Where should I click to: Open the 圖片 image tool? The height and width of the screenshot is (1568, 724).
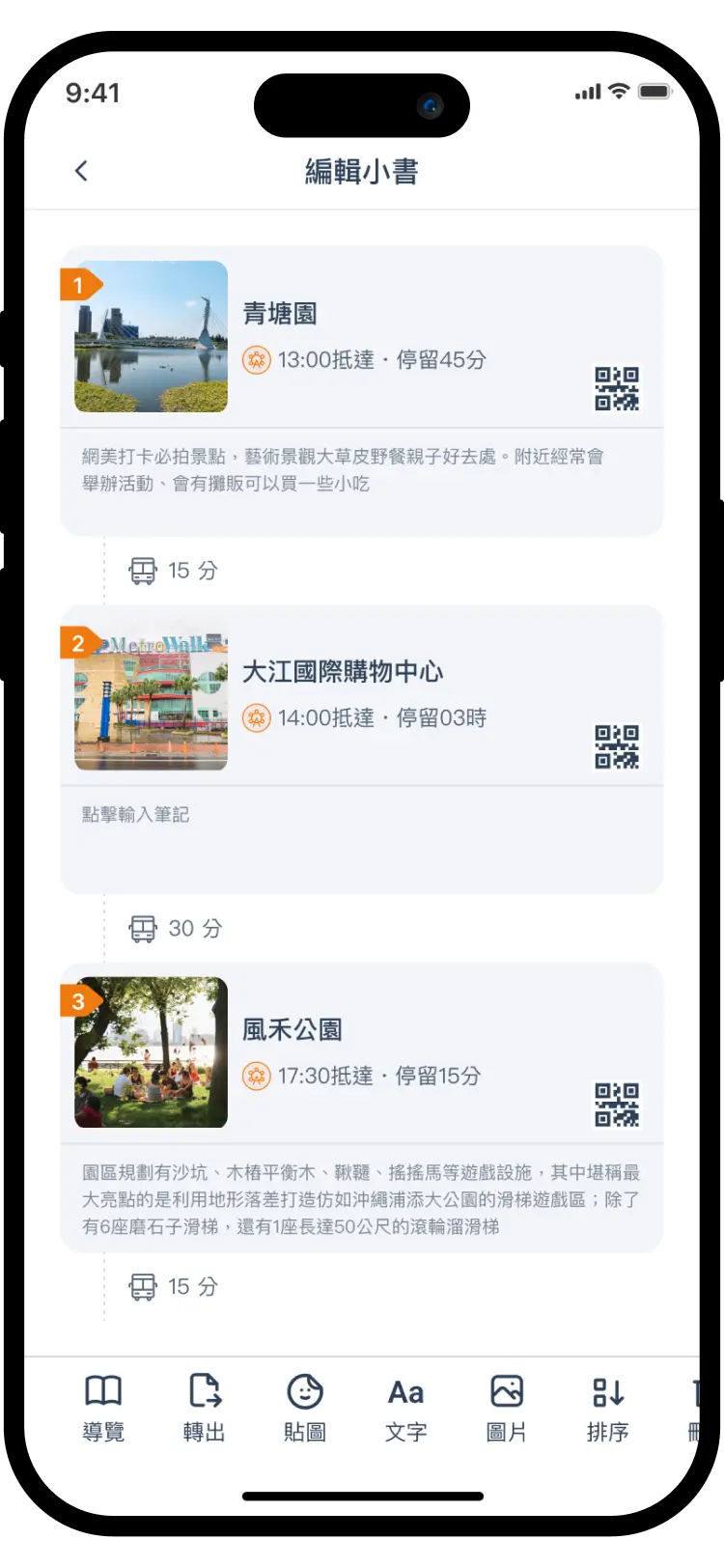[x=507, y=1408]
